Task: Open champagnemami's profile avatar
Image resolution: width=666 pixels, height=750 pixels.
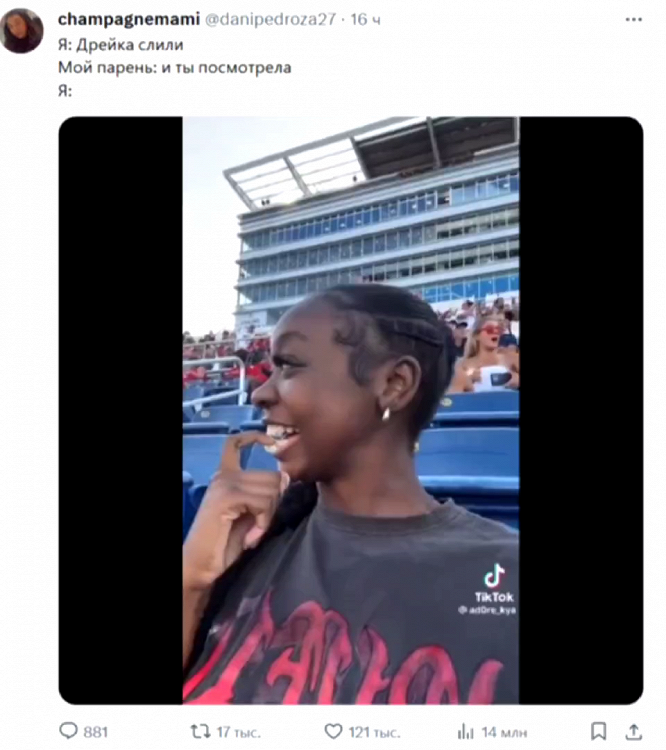Action: click(x=22, y=31)
